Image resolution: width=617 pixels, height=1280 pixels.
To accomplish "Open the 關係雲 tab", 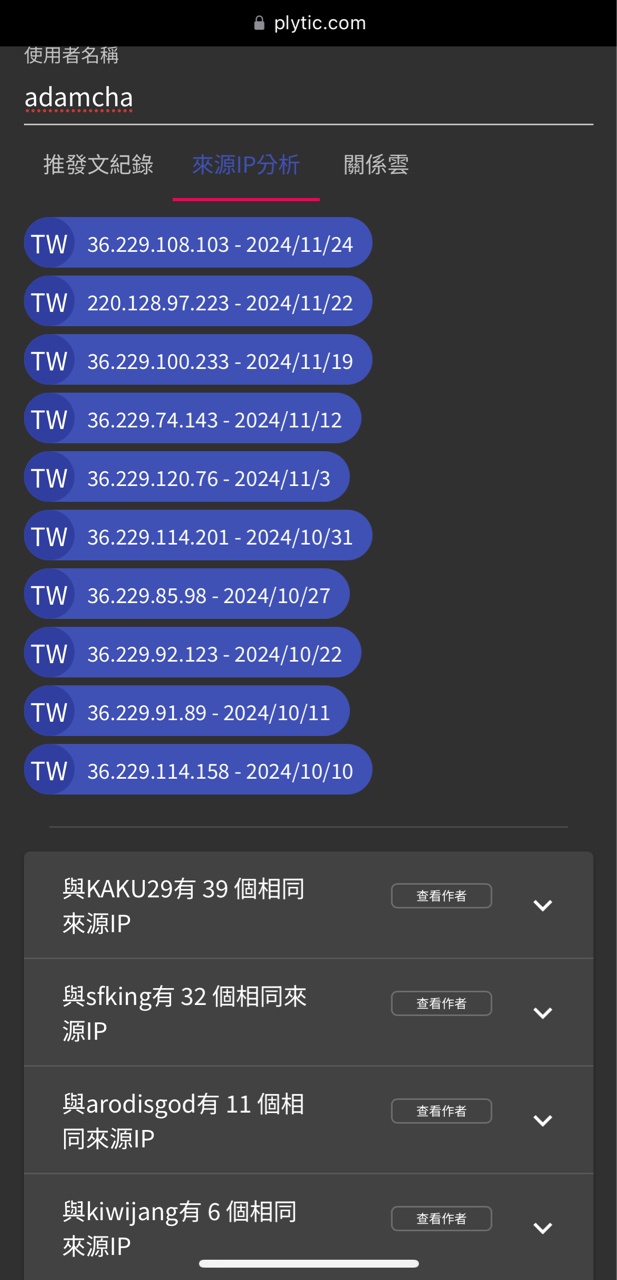I will pyautogui.click(x=376, y=165).
